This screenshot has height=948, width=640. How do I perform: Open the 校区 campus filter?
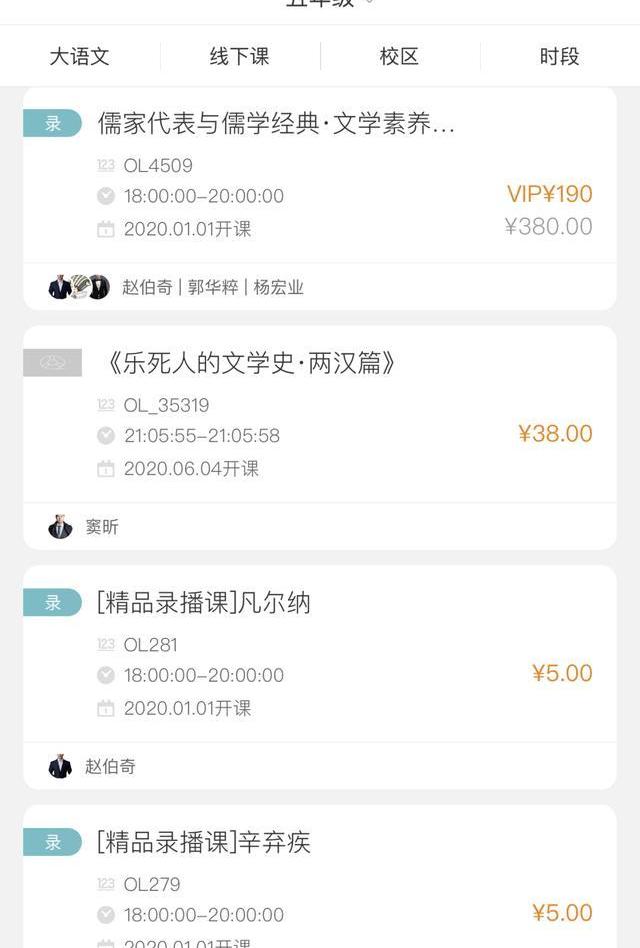pyautogui.click(x=399, y=56)
